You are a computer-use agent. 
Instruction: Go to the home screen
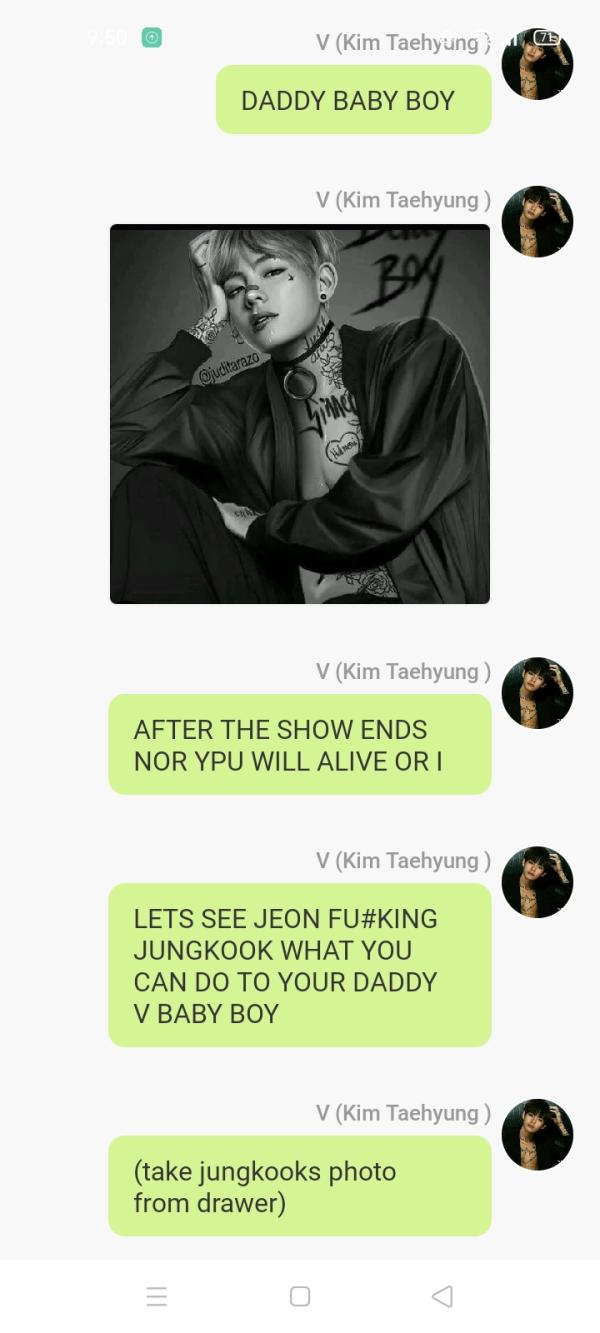[x=300, y=1296]
